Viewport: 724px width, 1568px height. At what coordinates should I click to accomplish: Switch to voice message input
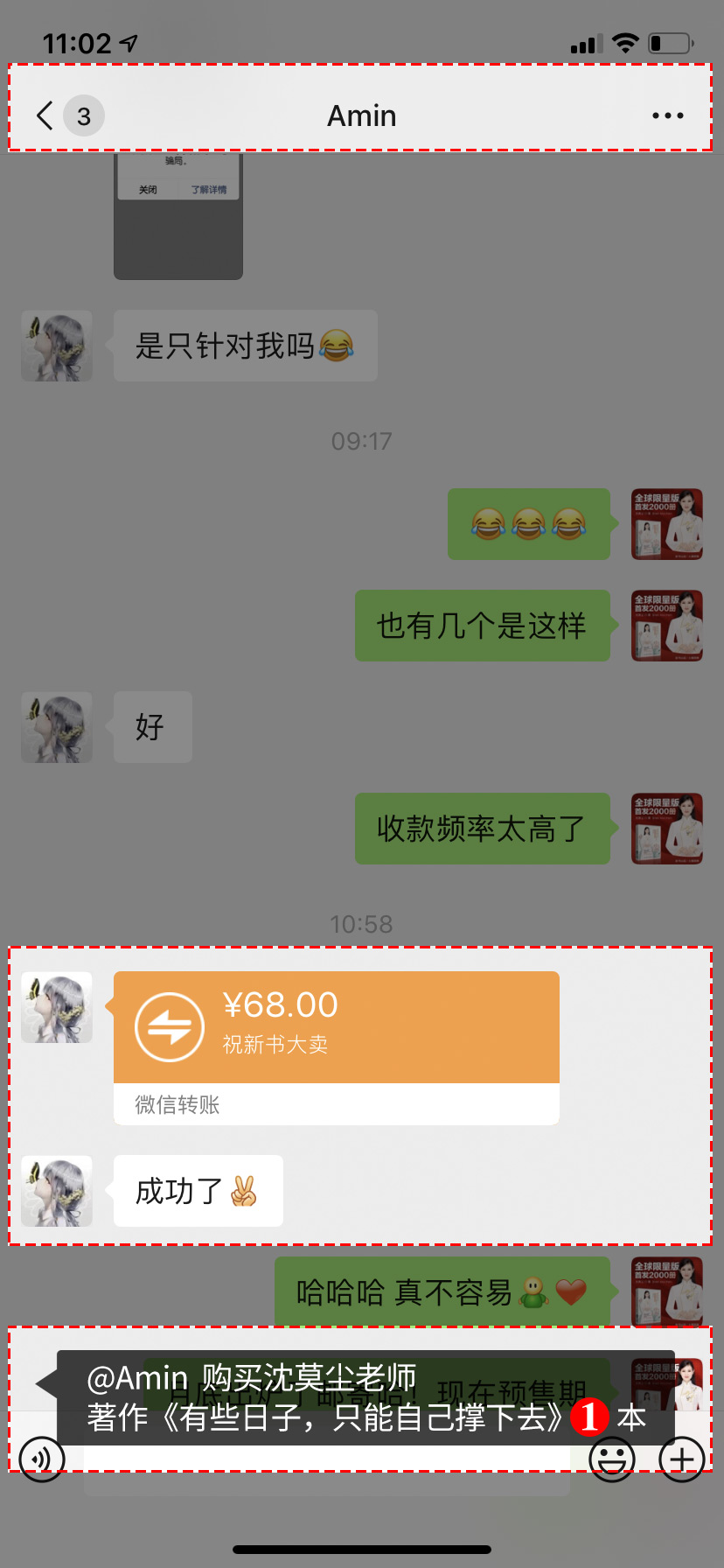[42, 1459]
